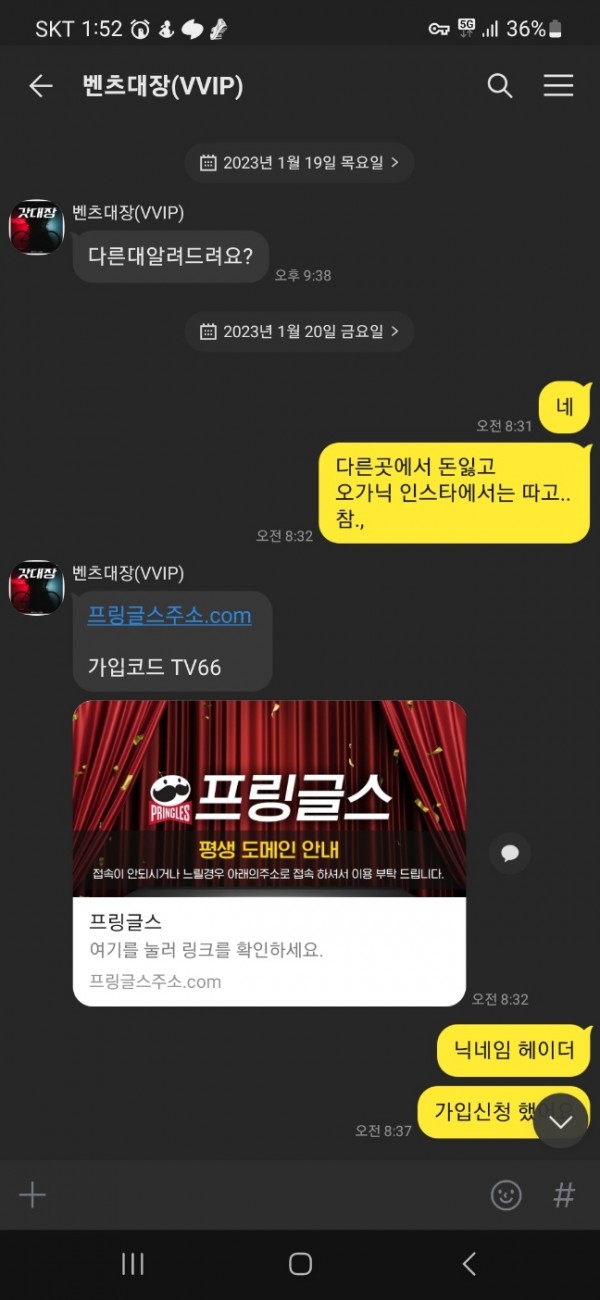The height and width of the screenshot is (1300, 600).
Task: Reply to the 프링글스 preview message
Action: point(510,852)
